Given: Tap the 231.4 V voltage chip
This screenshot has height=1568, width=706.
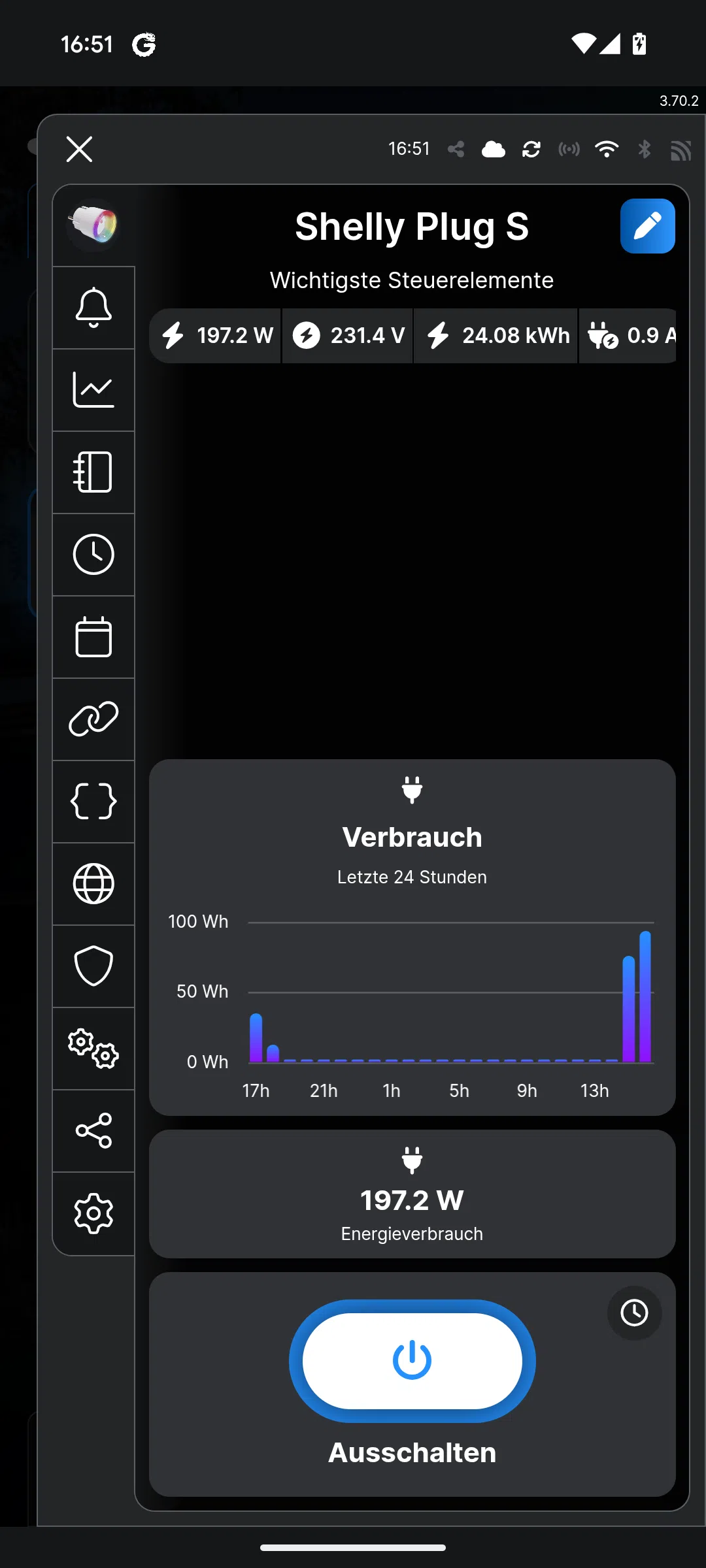Looking at the screenshot, I should point(348,336).
